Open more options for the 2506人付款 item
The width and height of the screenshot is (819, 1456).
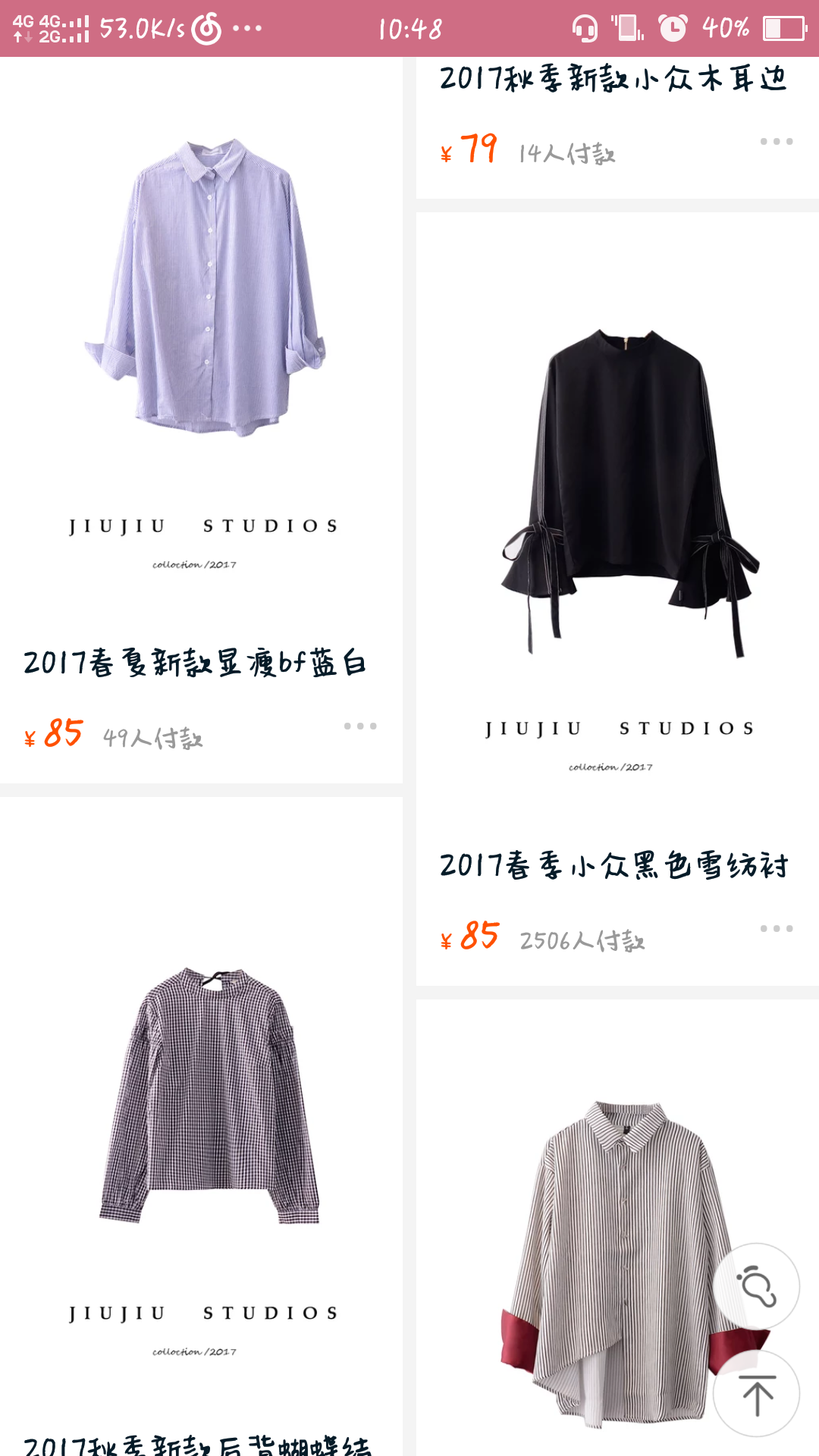(777, 929)
